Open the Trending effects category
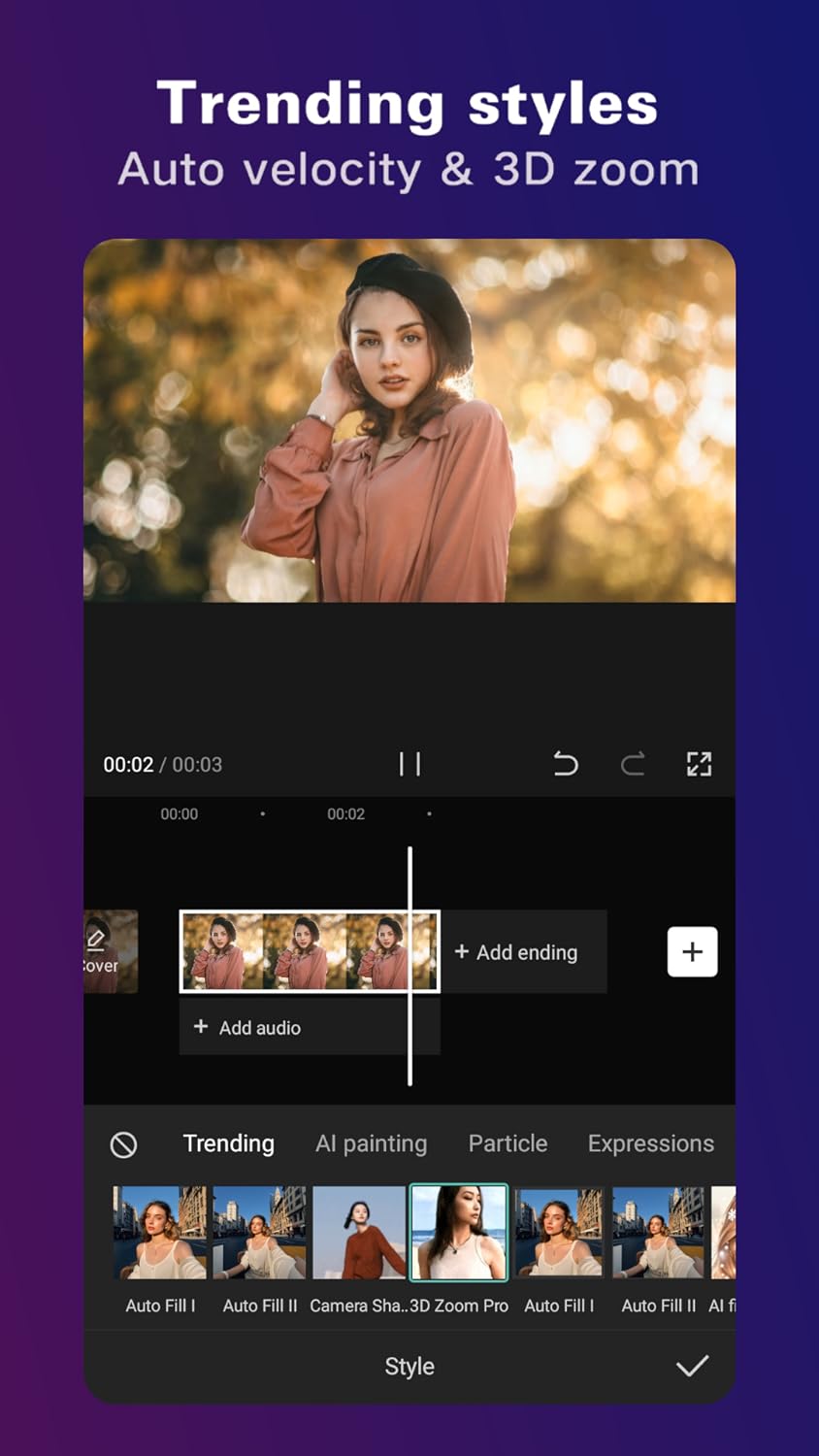The height and width of the screenshot is (1456, 819). click(x=228, y=1144)
